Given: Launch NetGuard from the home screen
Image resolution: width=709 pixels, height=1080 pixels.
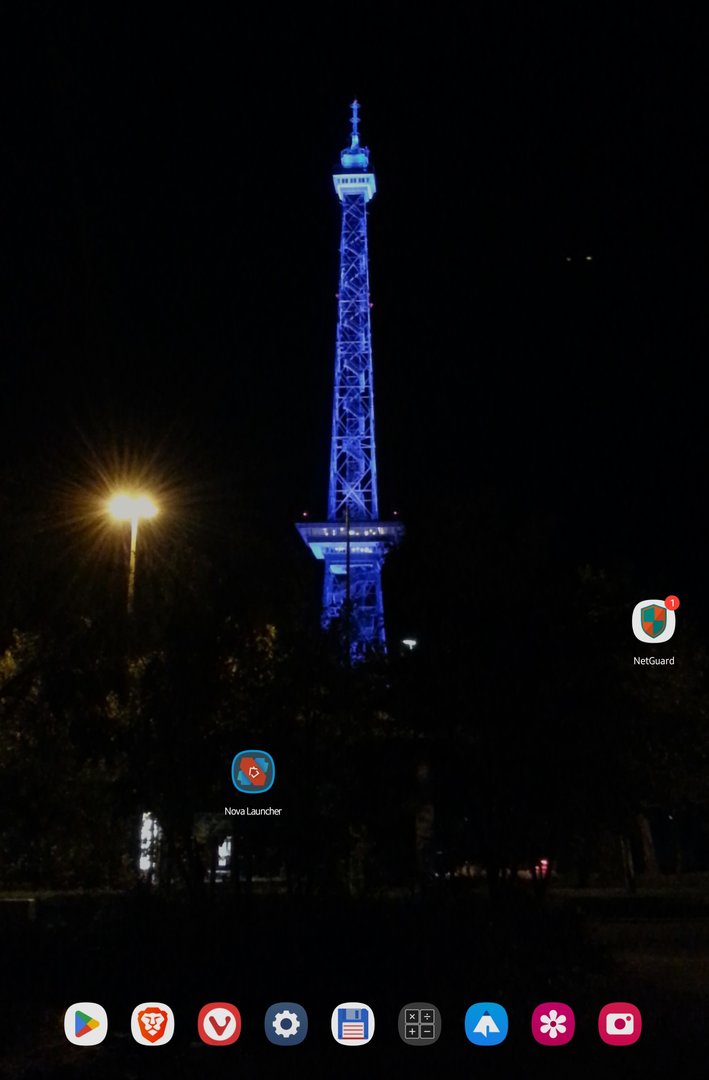Looking at the screenshot, I should pos(653,622).
